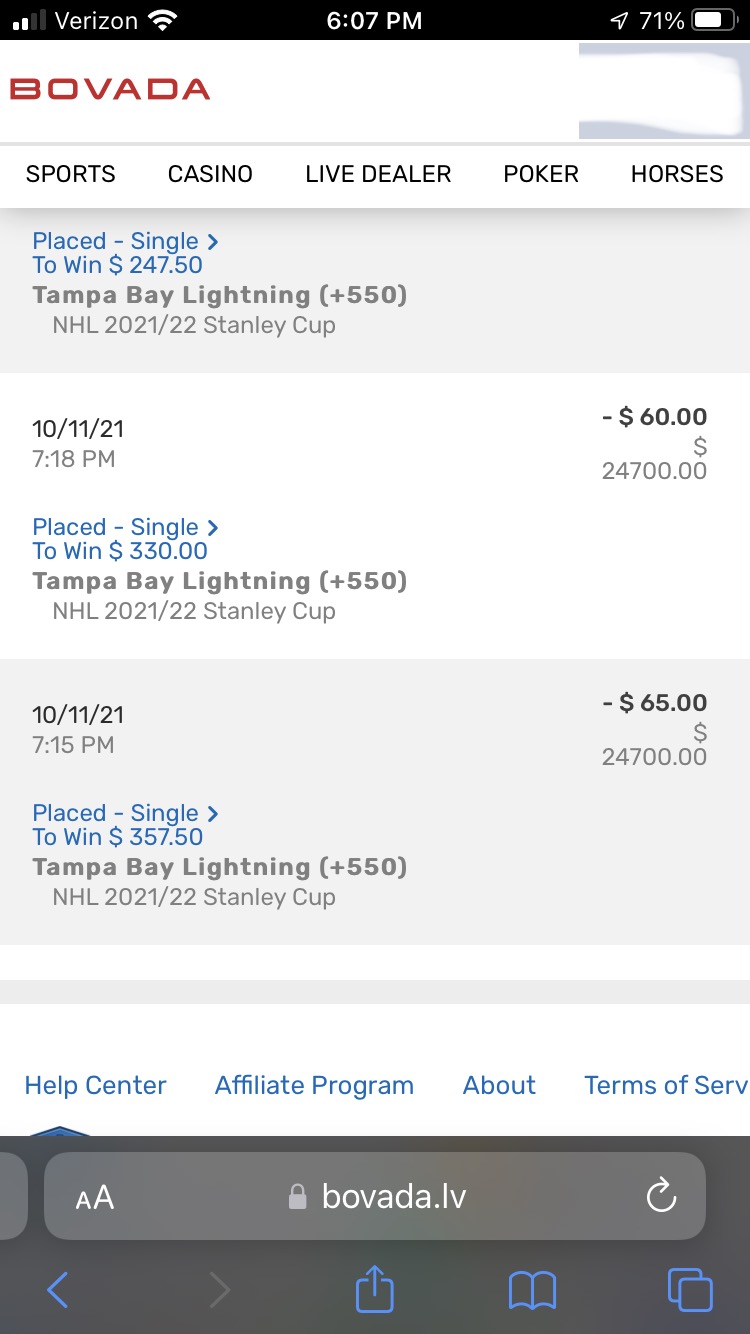Visit the Affiliate Program page

tap(314, 1085)
